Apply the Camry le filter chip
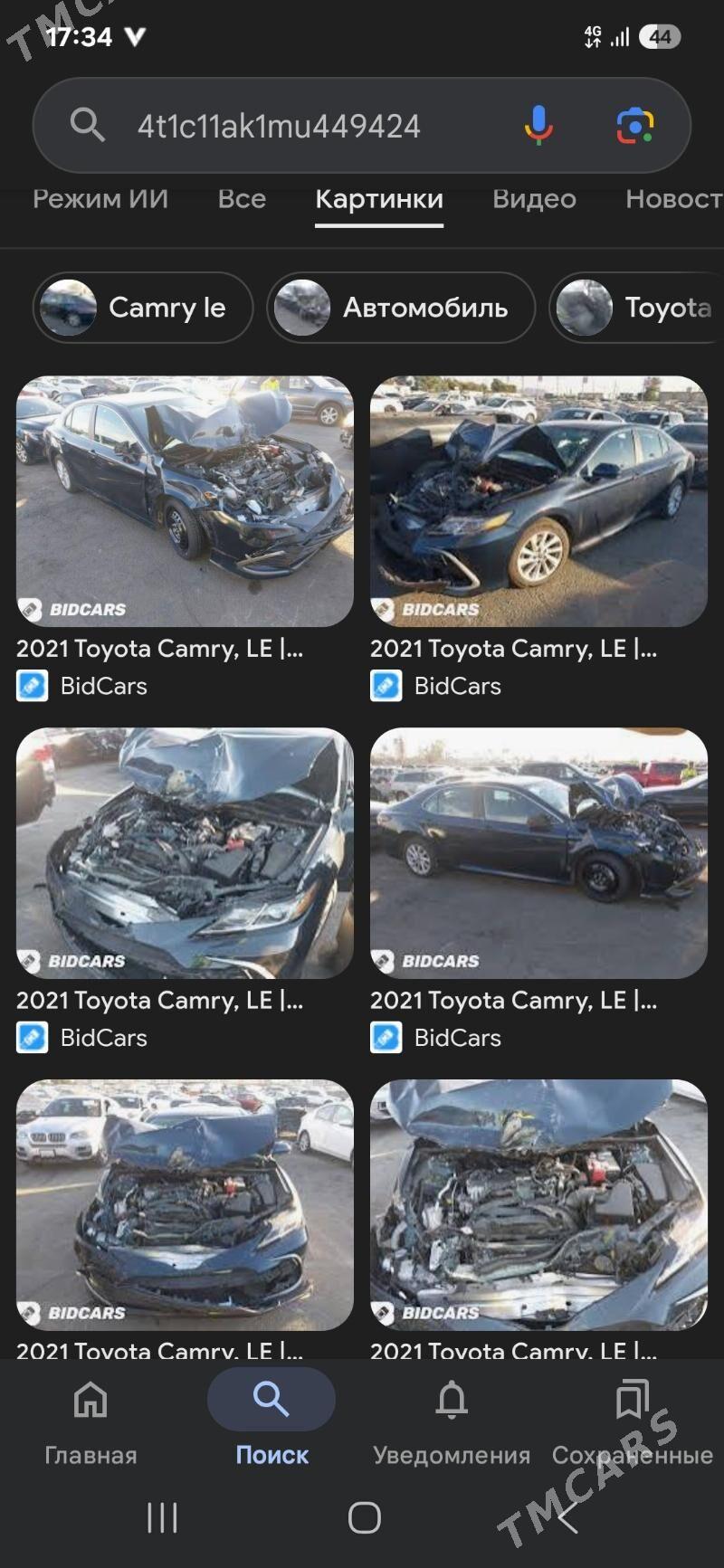Image resolution: width=724 pixels, height=1568 pixels. point(142,308)
